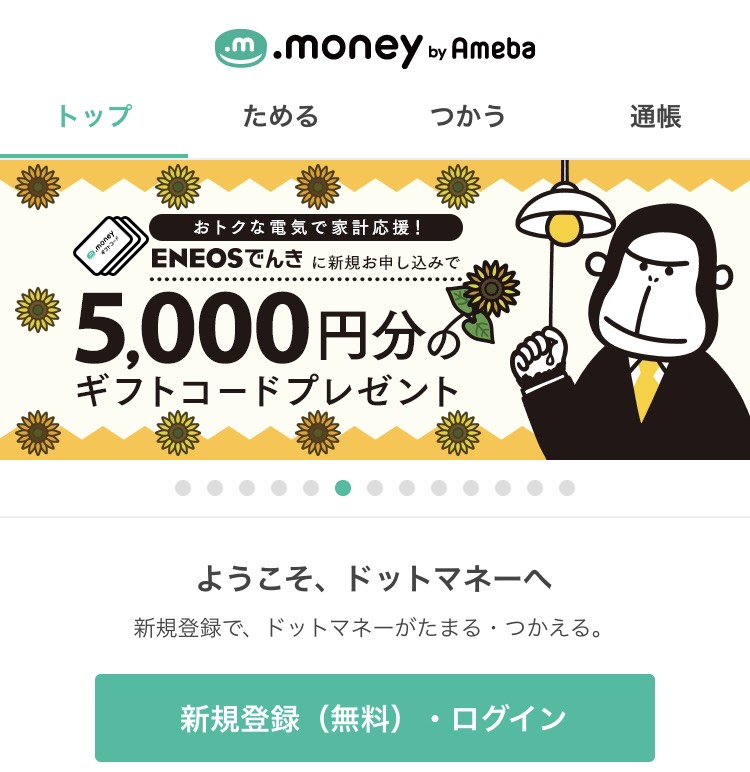Click a sunflower on the banner border
Screen dimensions: 750x772
pos(37,185)
